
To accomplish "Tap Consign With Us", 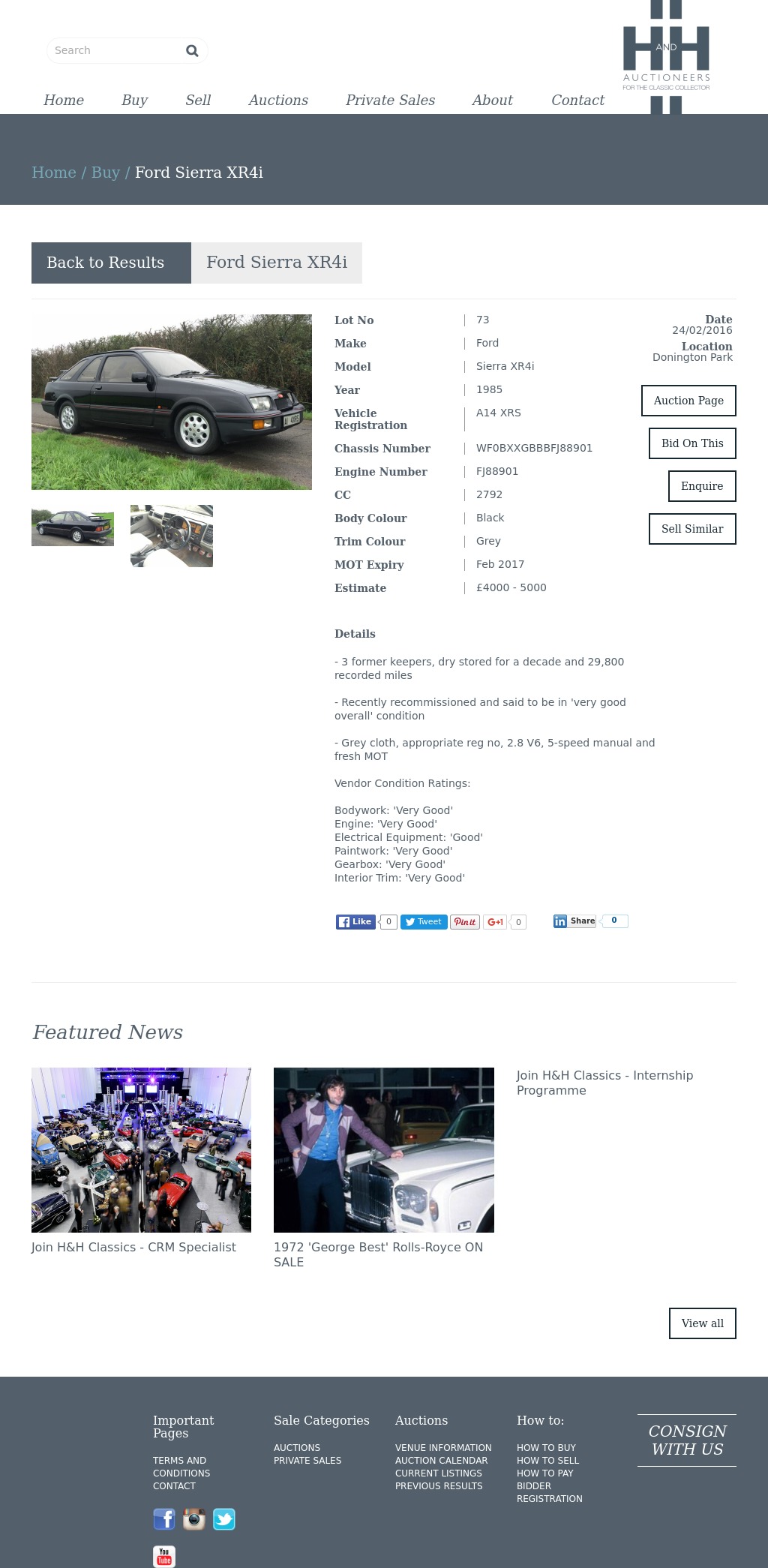I will 687,1440.
